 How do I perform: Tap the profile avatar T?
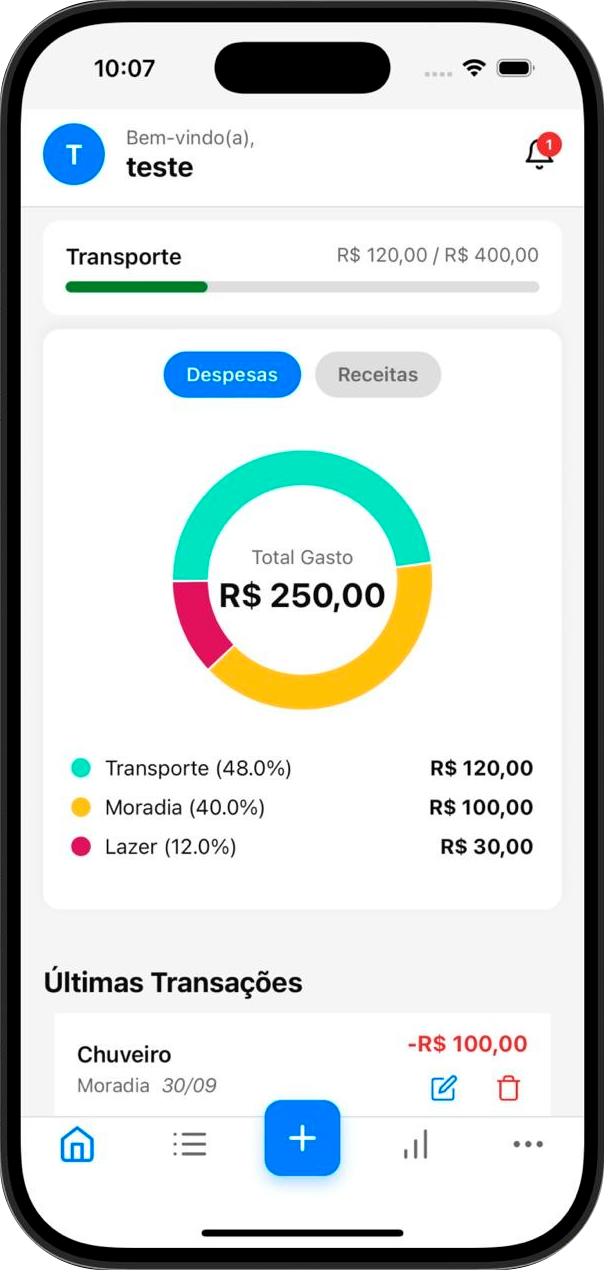[x=74, y=154]
